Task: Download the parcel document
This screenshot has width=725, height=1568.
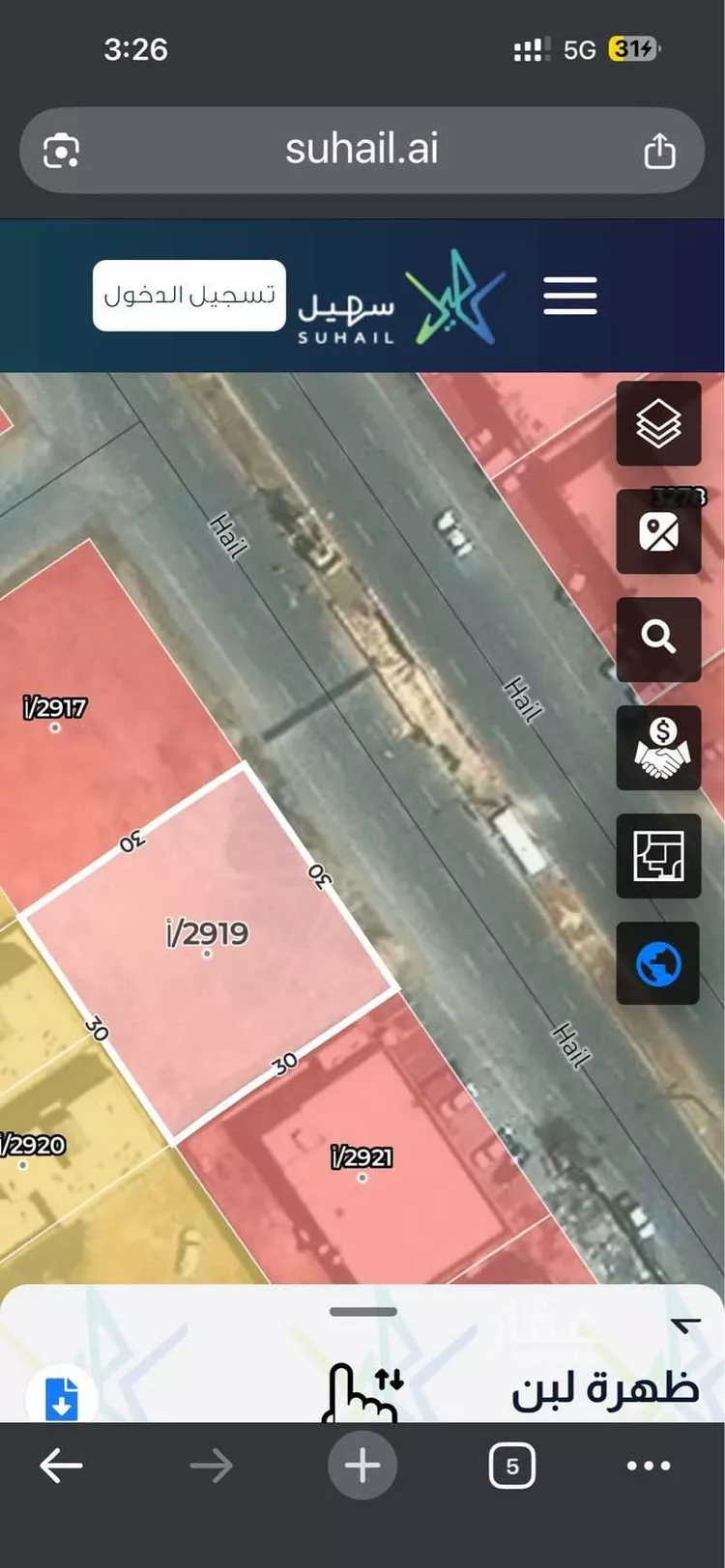Action: (62, 1398)
